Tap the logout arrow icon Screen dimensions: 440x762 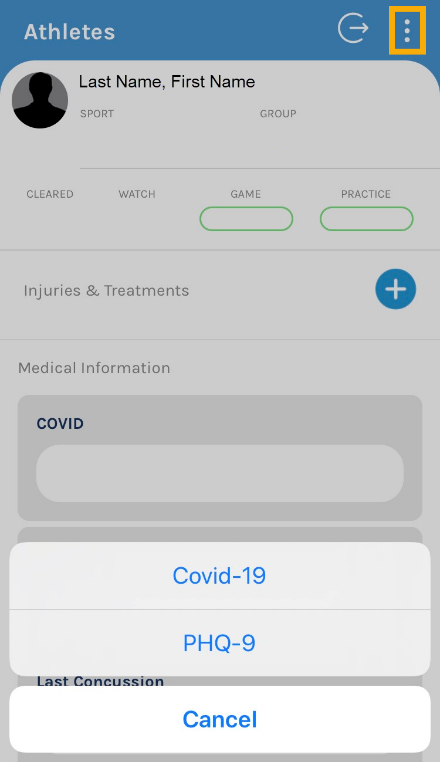tap(353, 28)
